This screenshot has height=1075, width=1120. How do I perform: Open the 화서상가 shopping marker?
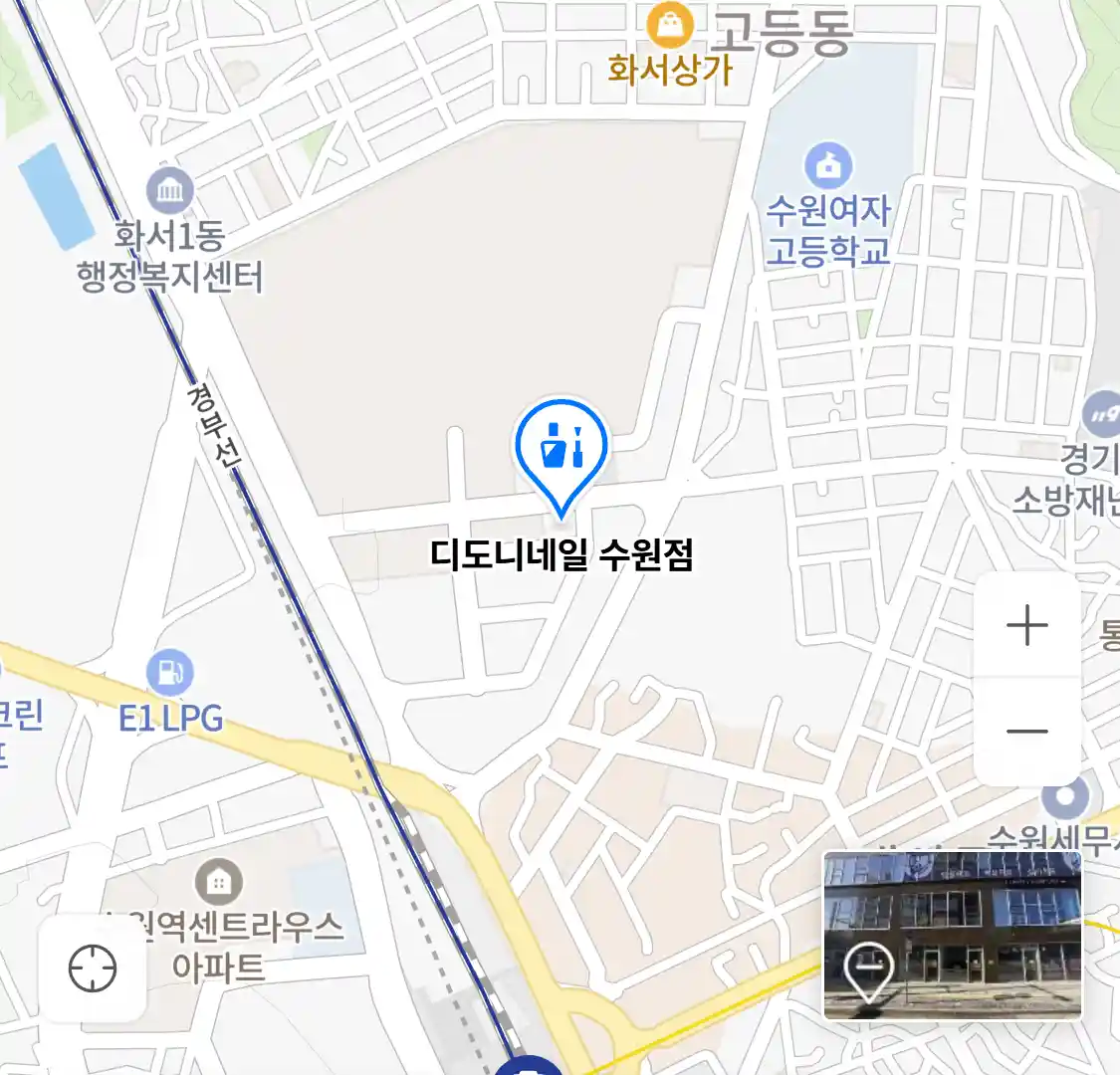[670, 26]
